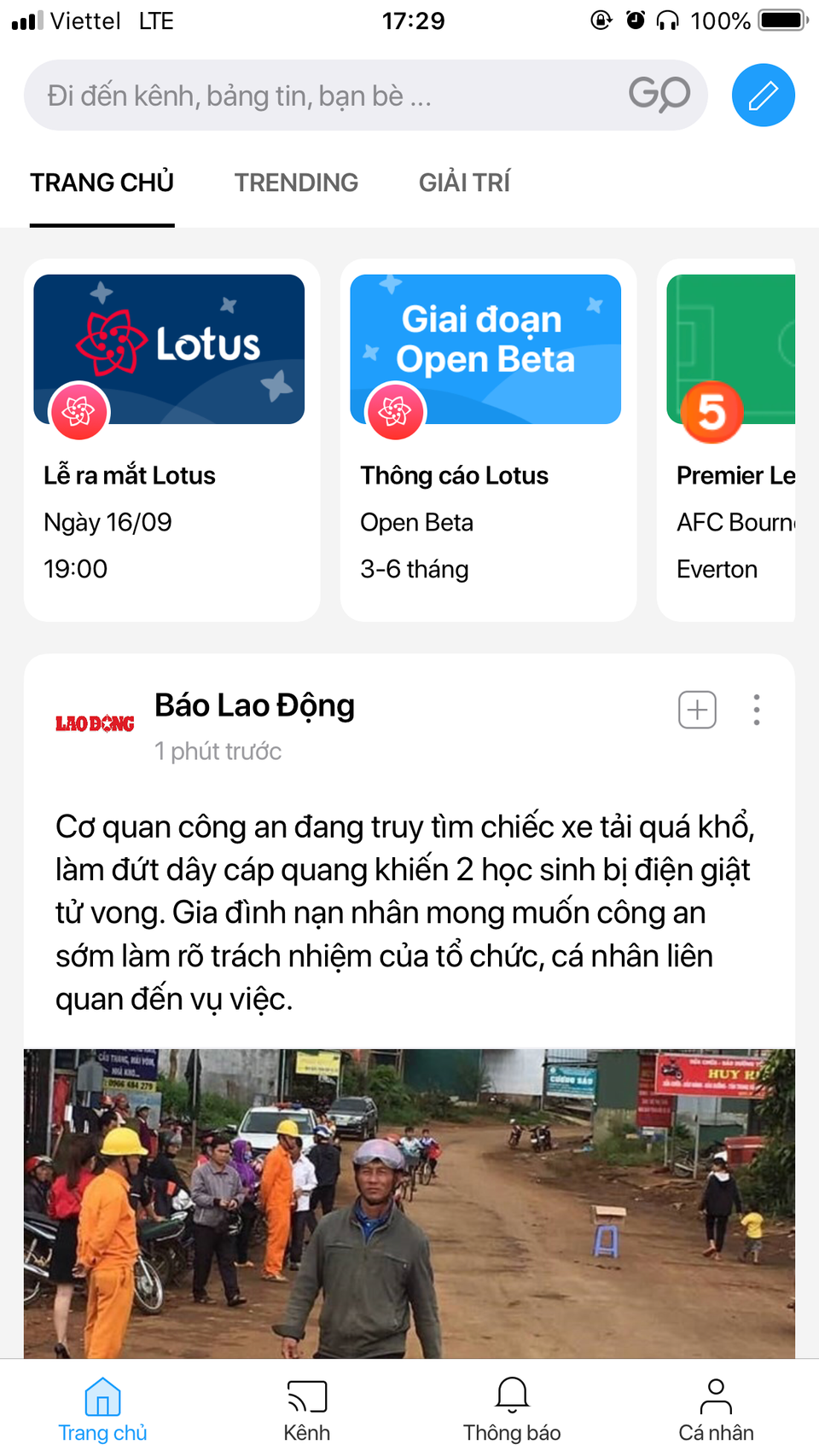The width and height of the screenshot is (819, 1456).
Task: Switch to the GIẢI TRÍ tab
Action: click(x=464, y=182)
